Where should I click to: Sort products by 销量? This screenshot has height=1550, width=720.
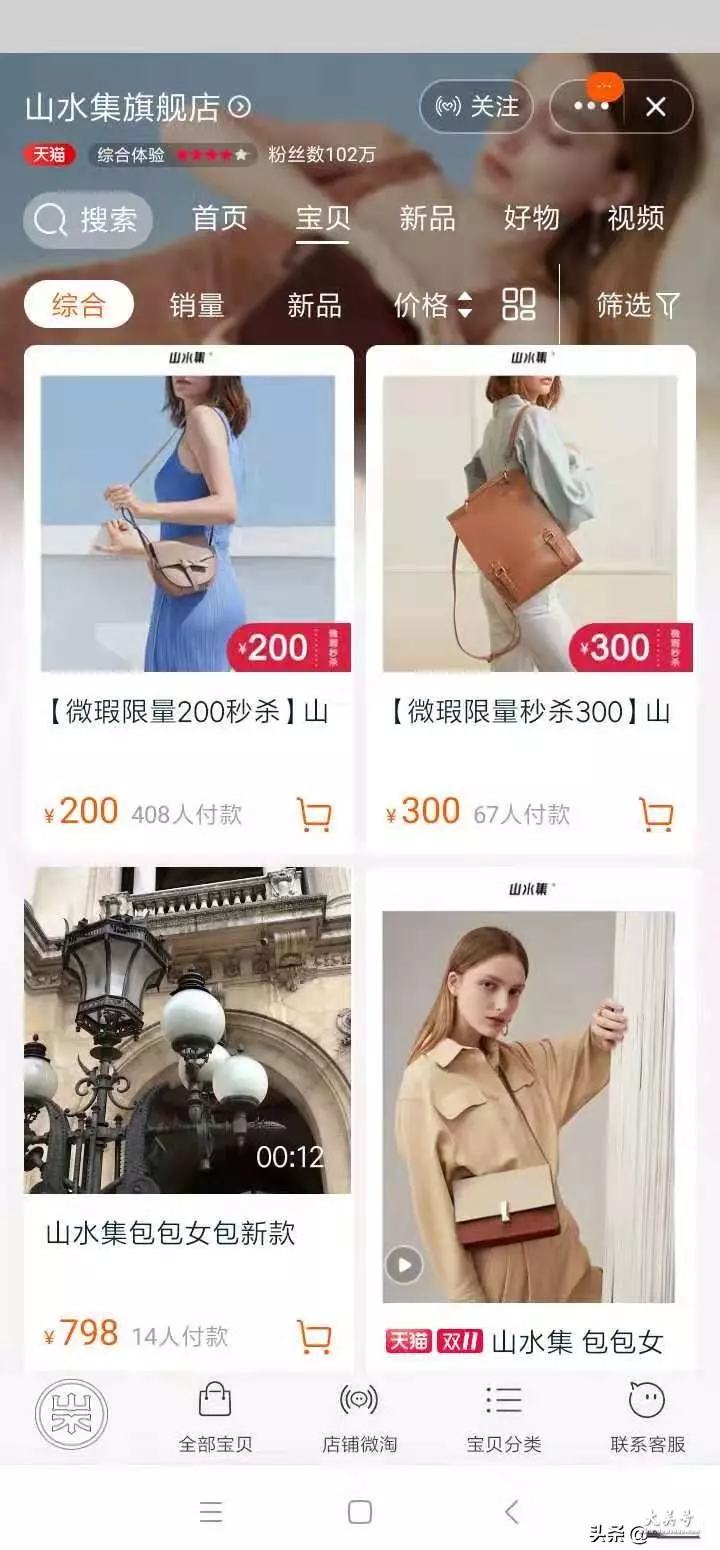[197, 305]
